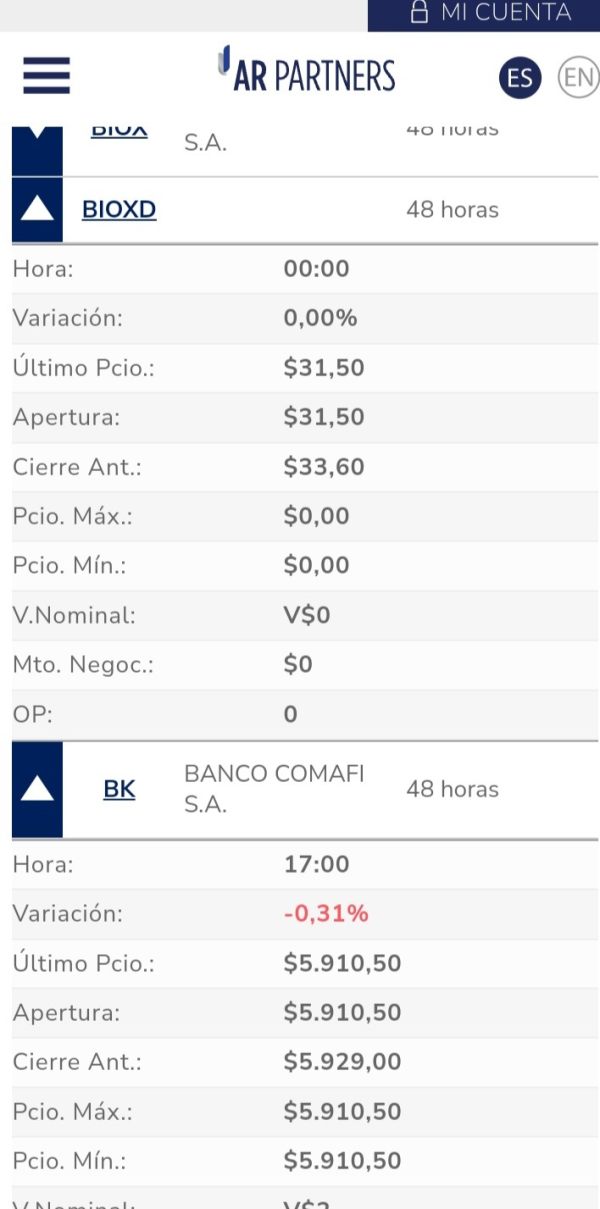Viewport: 600px width, 1209px height.
Task: Open the BIOXD ticker link
Action: [119, 210]
